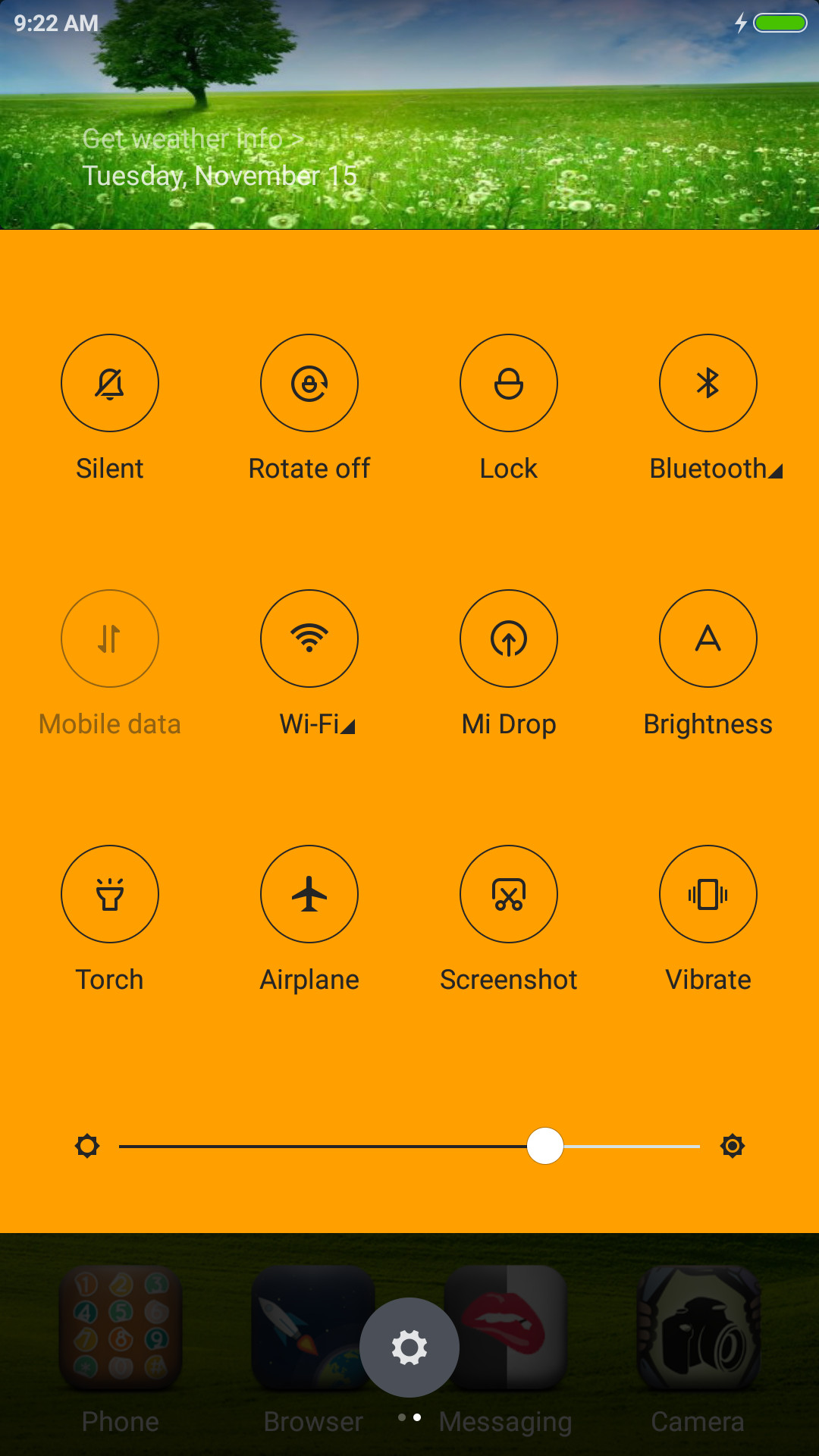Turn on Bluetooth
The height and width of the screenshot is (1456, 819).
[x=708, y=383]
